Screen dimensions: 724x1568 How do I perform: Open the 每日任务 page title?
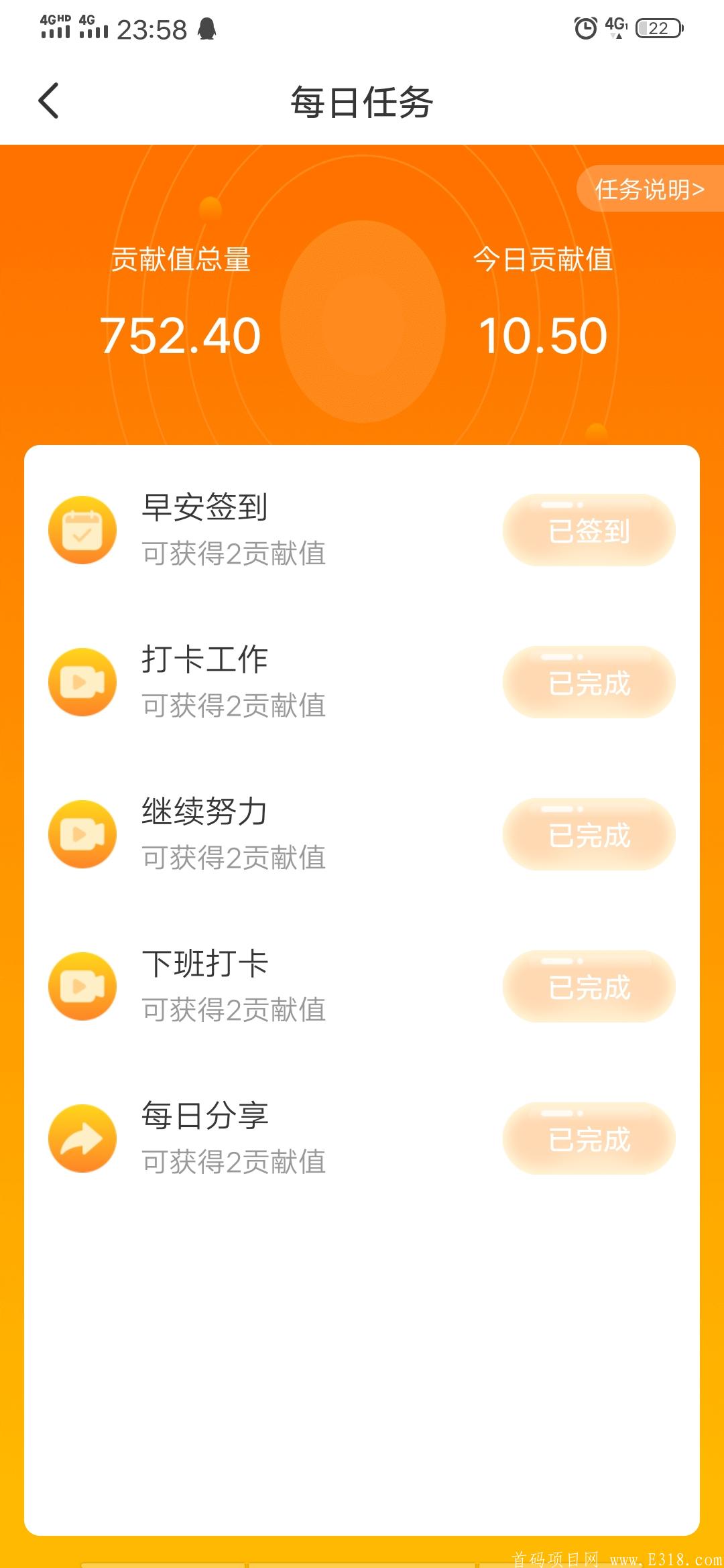362,102
